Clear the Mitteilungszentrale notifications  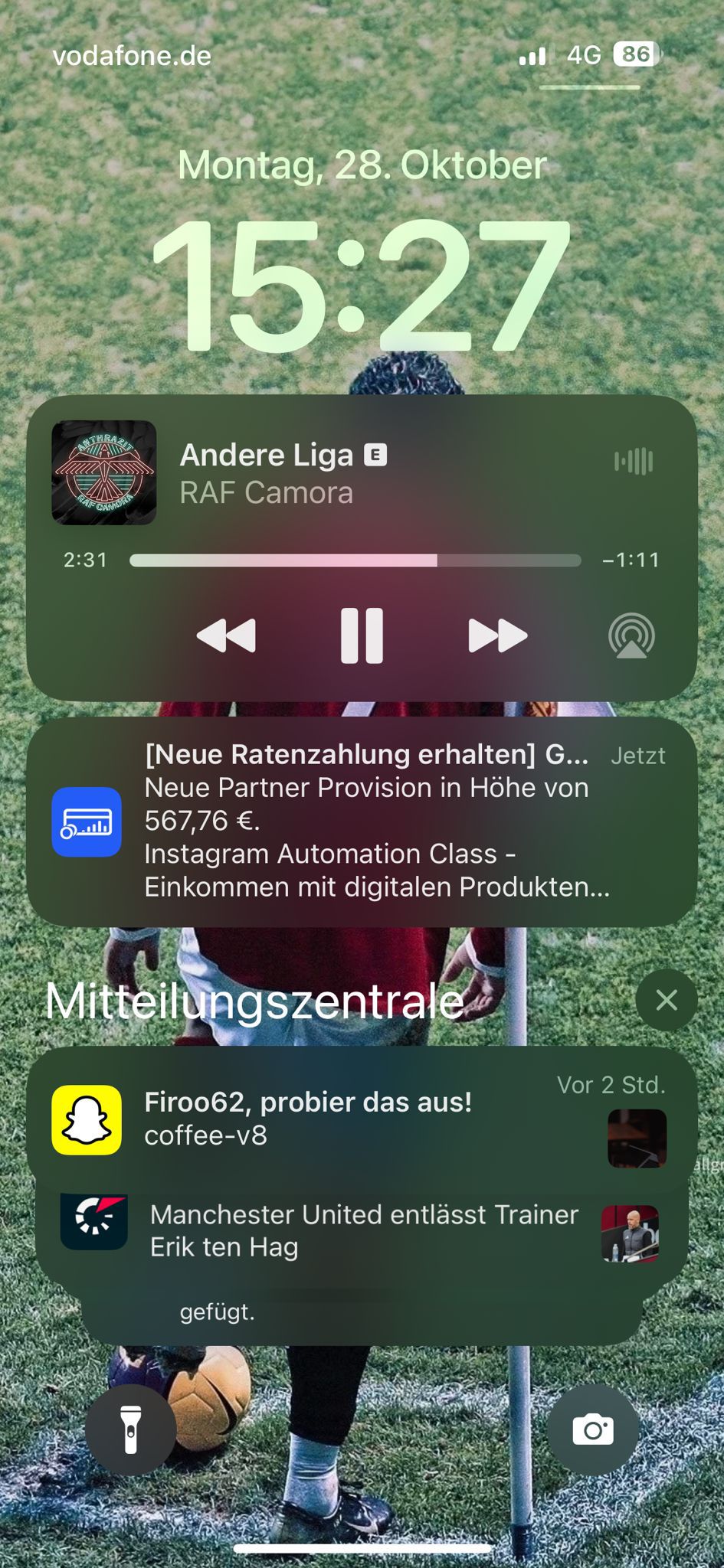click(666, 1000)
